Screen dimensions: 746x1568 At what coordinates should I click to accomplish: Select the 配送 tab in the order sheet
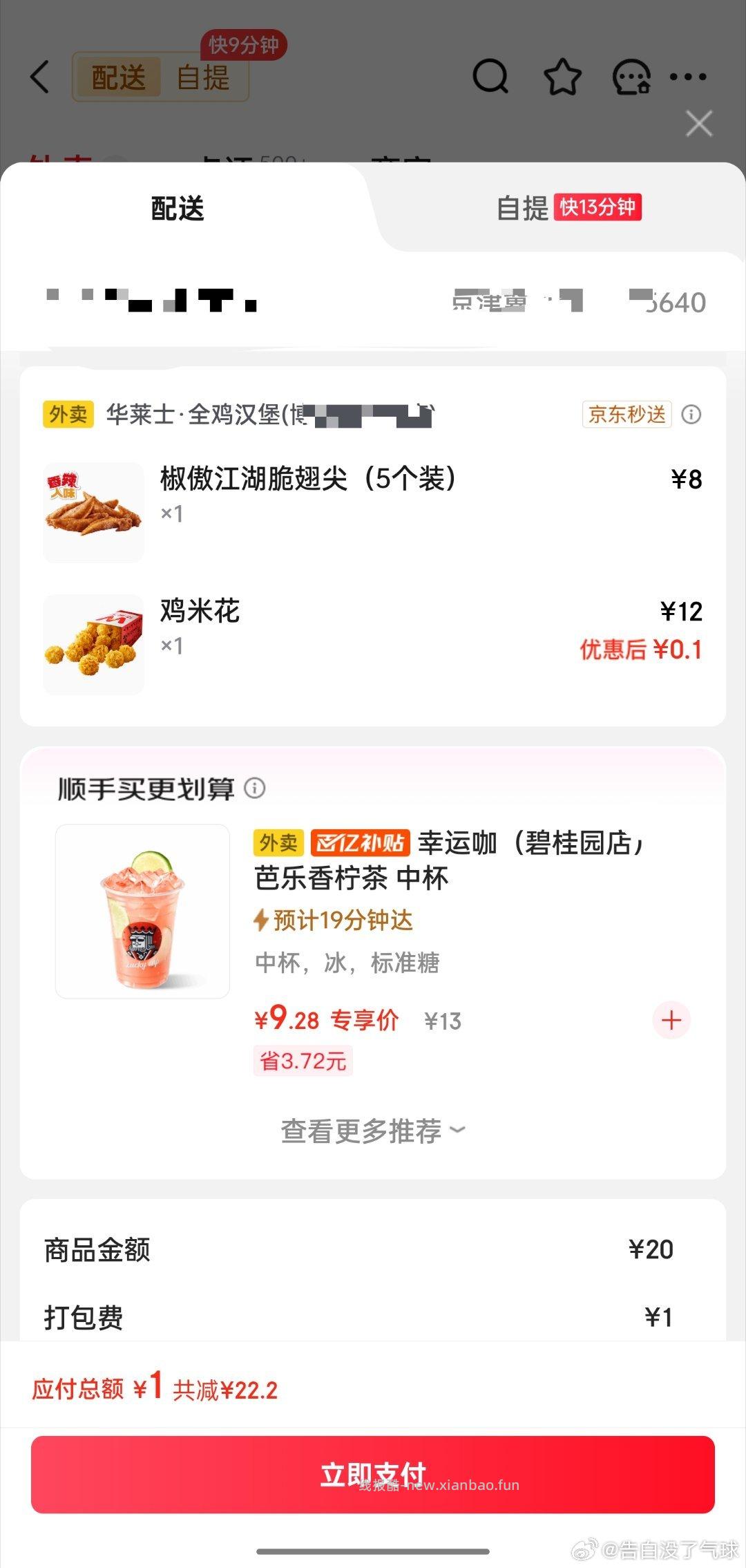coord(178,208)
